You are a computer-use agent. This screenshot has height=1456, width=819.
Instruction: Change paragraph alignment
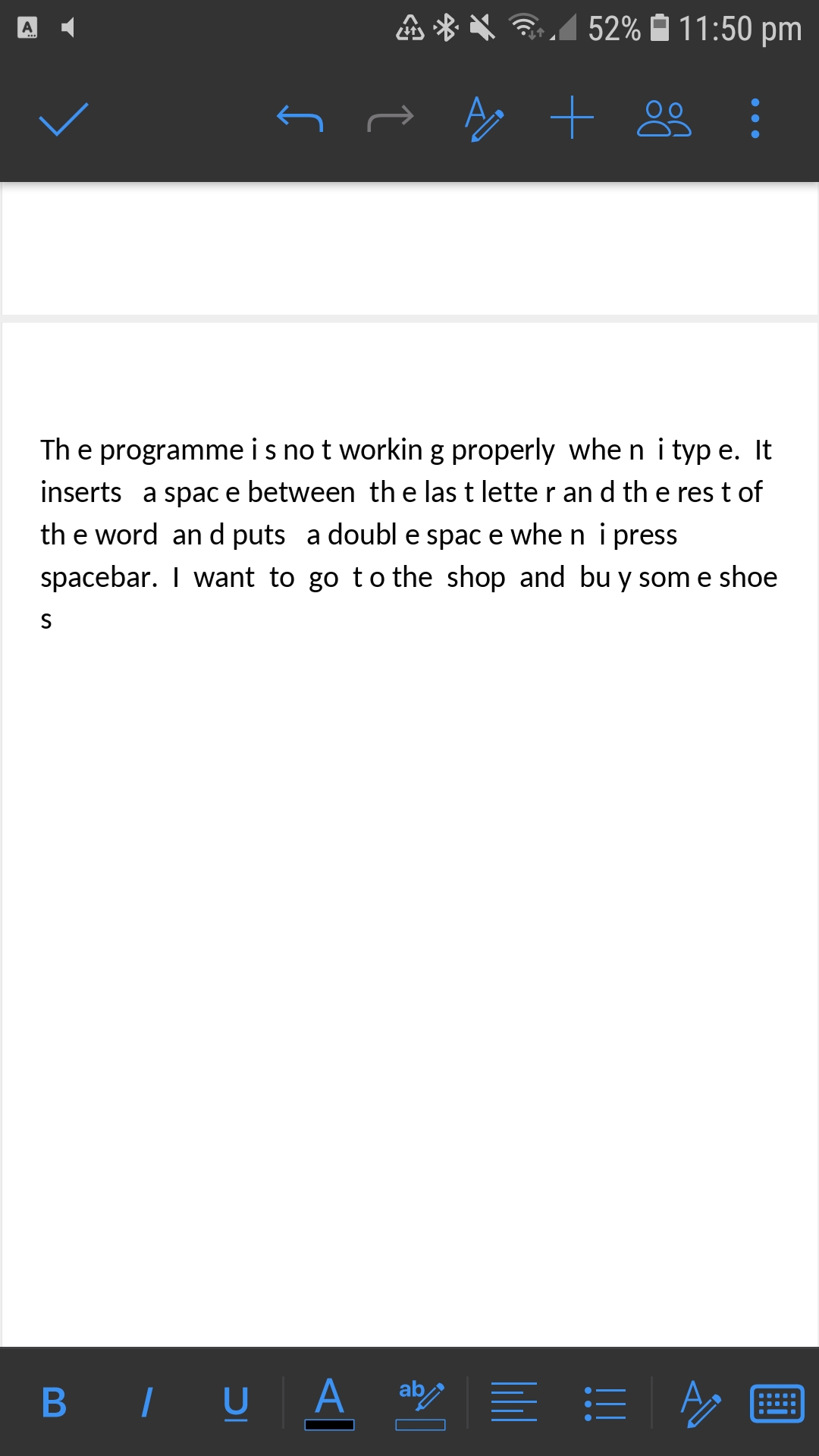[514, 1402]
